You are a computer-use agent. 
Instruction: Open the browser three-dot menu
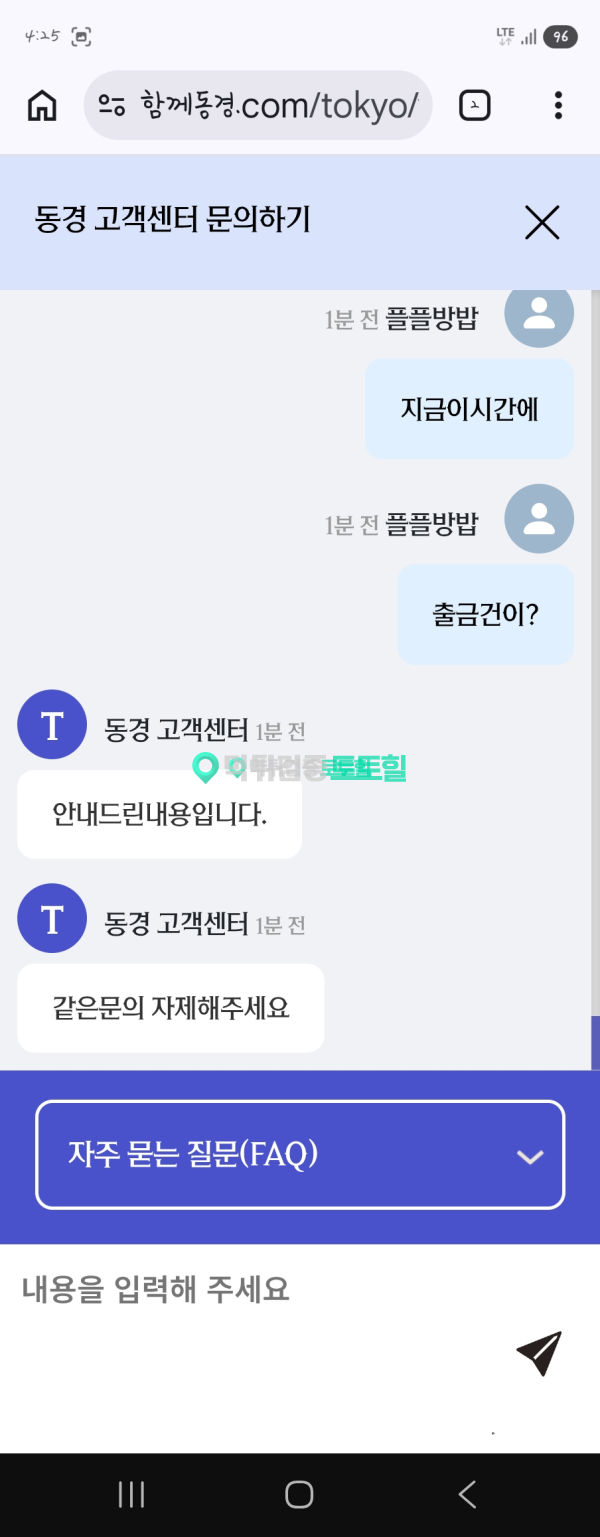tap(558, 105)
